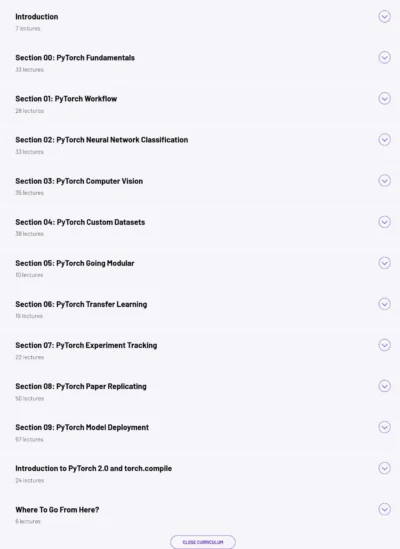The height and width of the screenshot is (549, 400).
Task: Expand Where To Go From Here section
Action: tap(384, 509)
